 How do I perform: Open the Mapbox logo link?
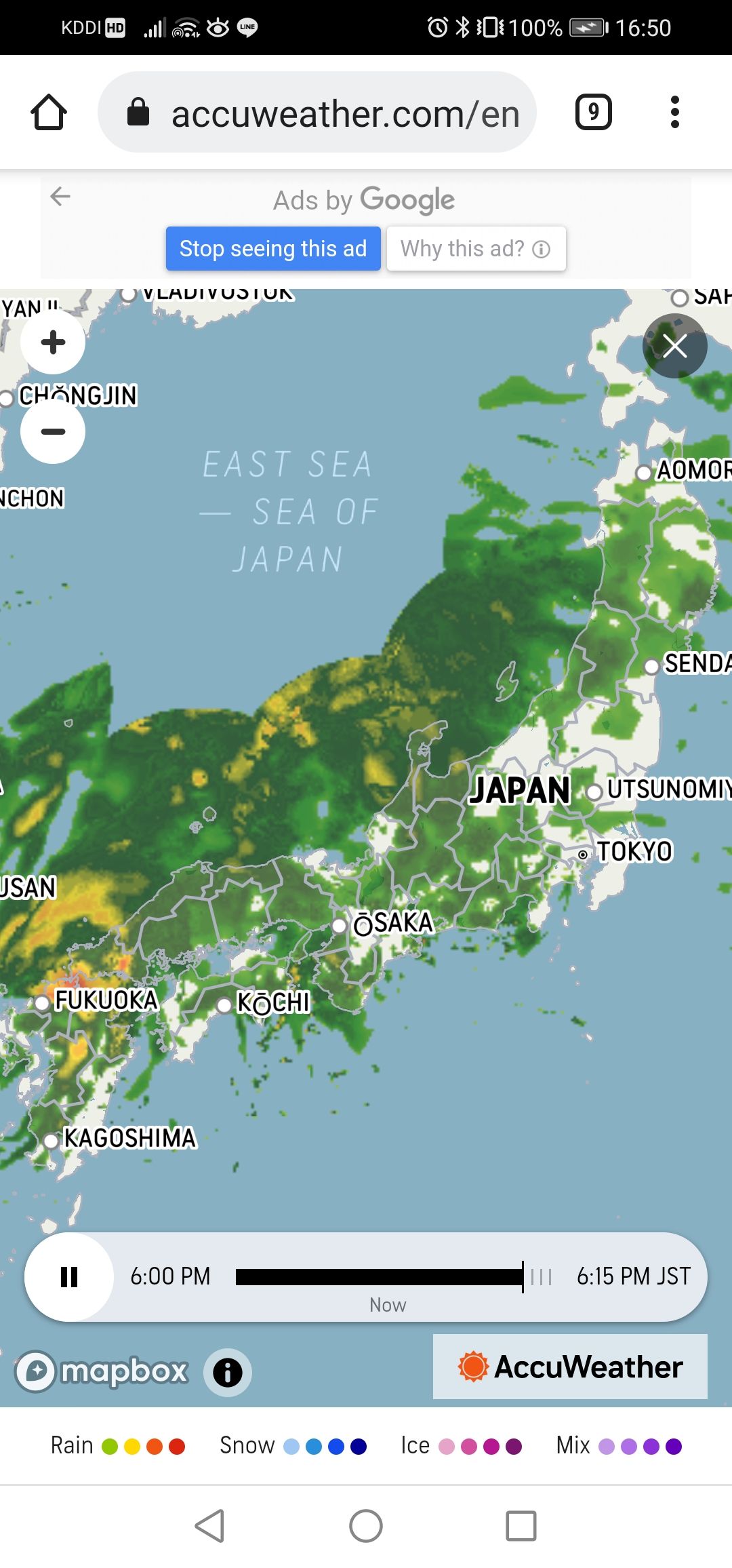tap(103, 1371)
